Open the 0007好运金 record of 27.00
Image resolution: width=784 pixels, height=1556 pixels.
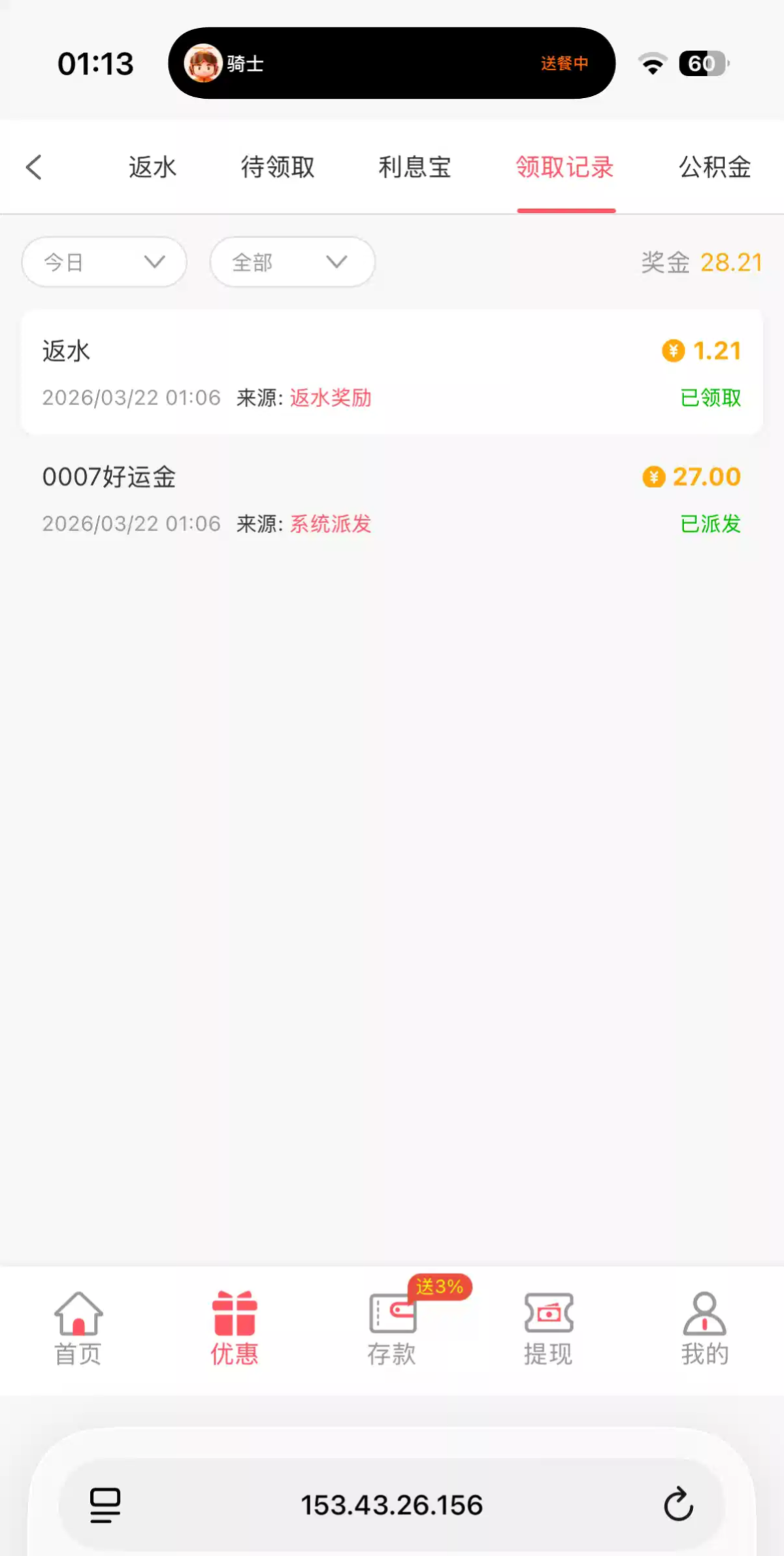point(392,499)
